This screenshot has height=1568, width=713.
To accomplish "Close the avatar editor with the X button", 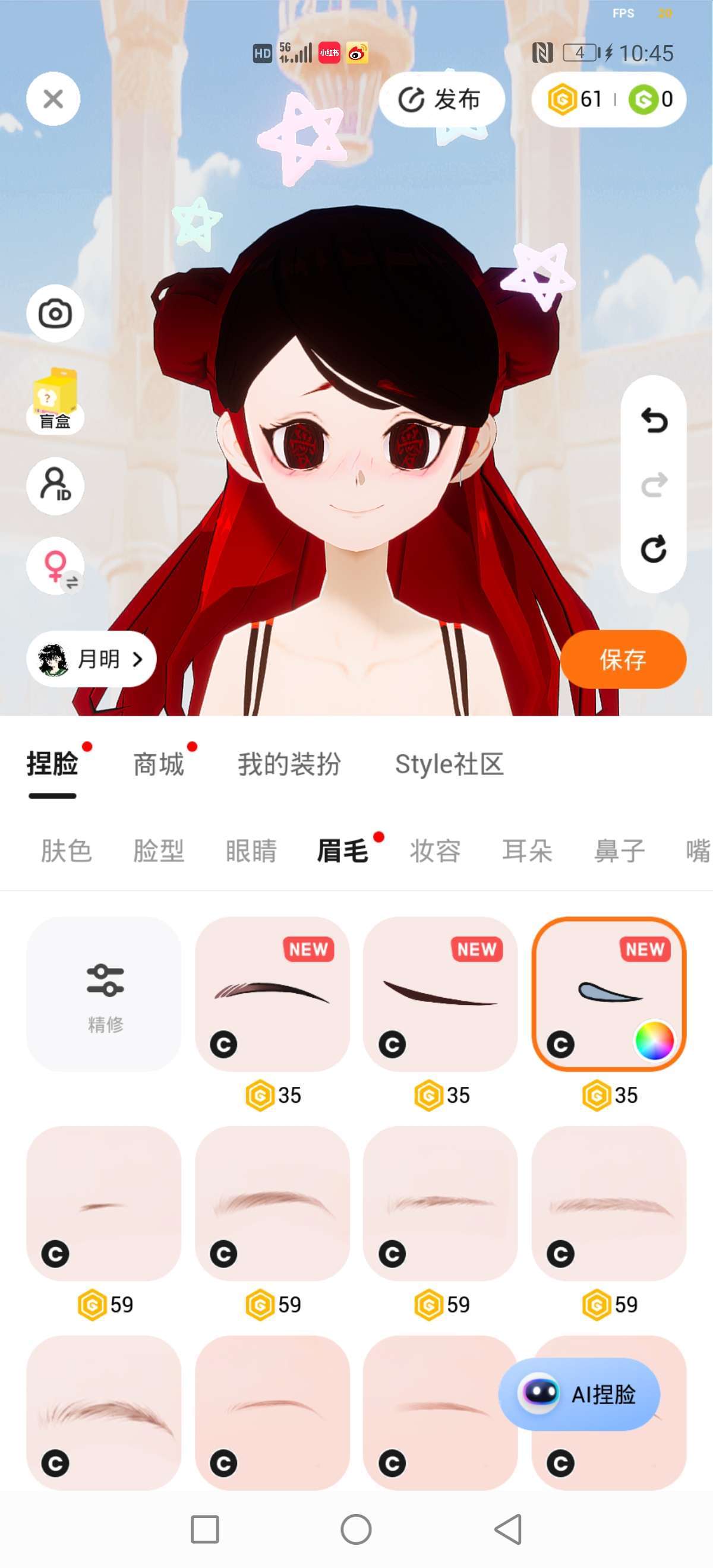I will (53, 99).
